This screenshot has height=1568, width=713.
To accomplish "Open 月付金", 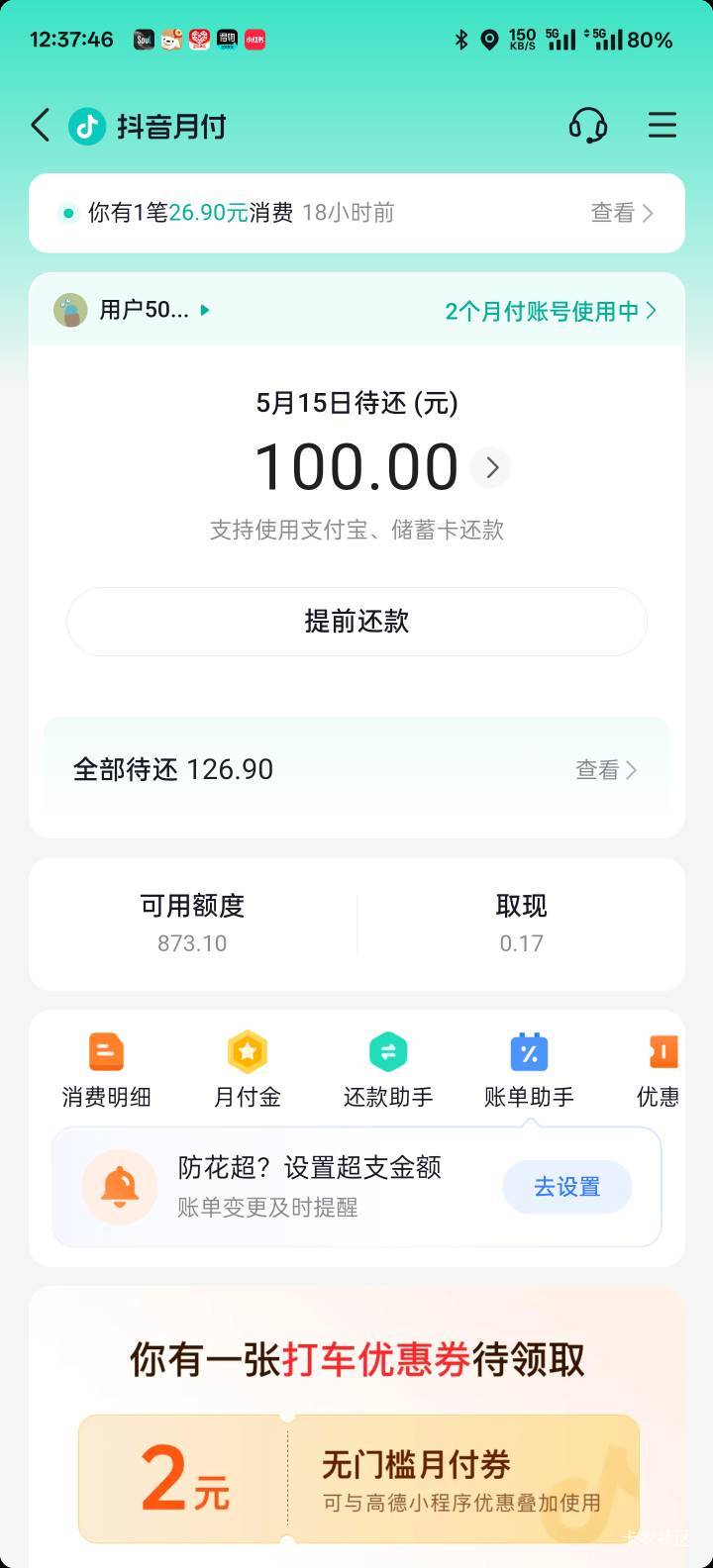I will tap(248, 1069).
